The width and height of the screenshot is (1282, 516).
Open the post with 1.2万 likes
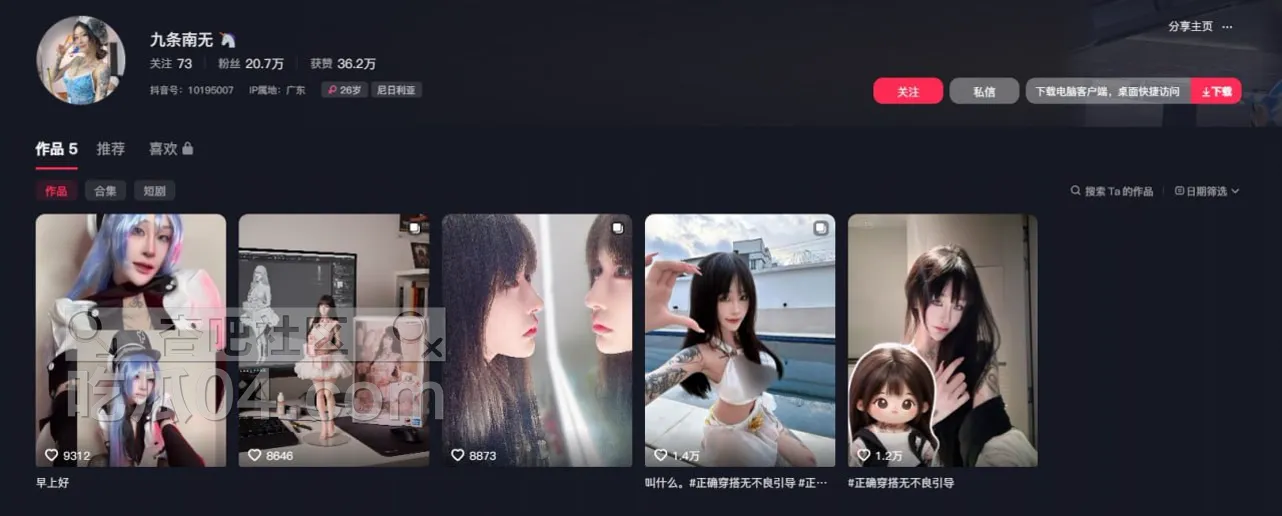tap(943, 340)
